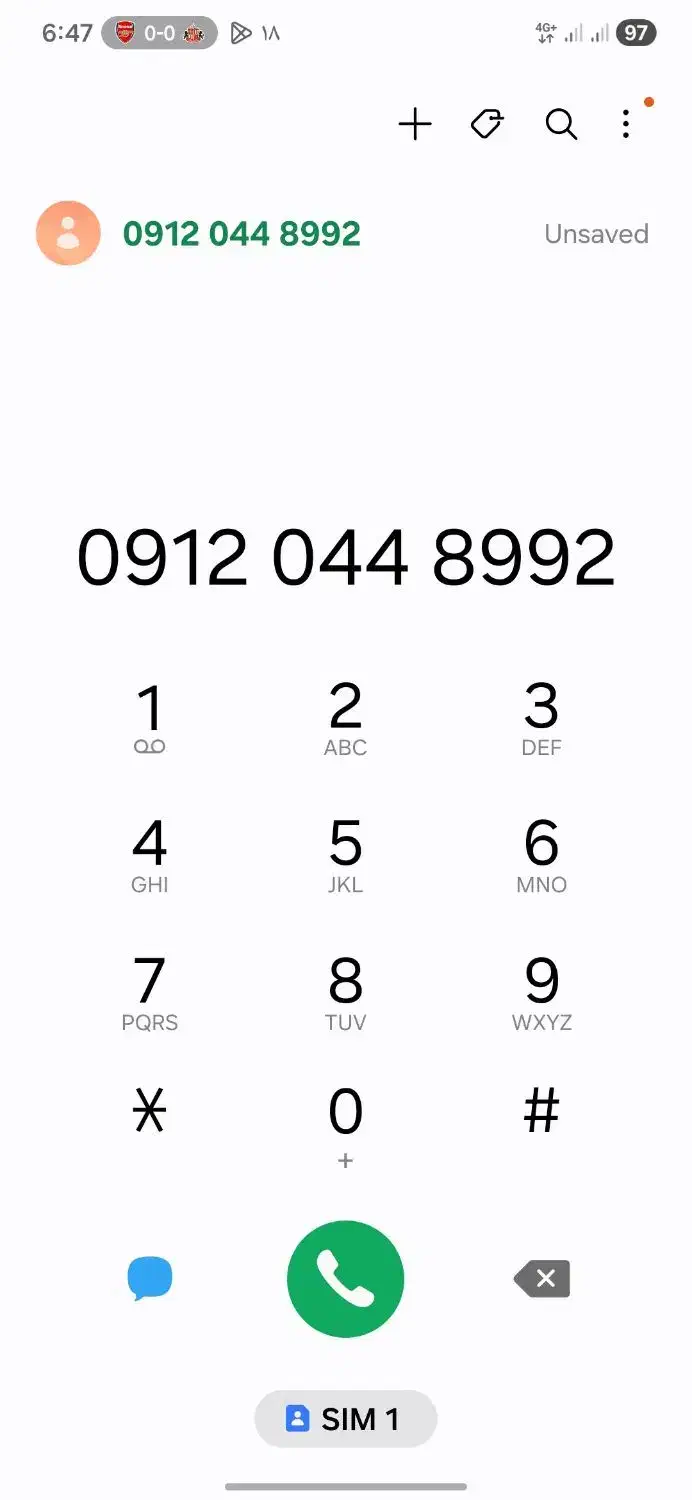Tap the plus icon to add contact
The height and width of the screenshot is (1500, 692).
pyautogui.click(x=415, y=125)
